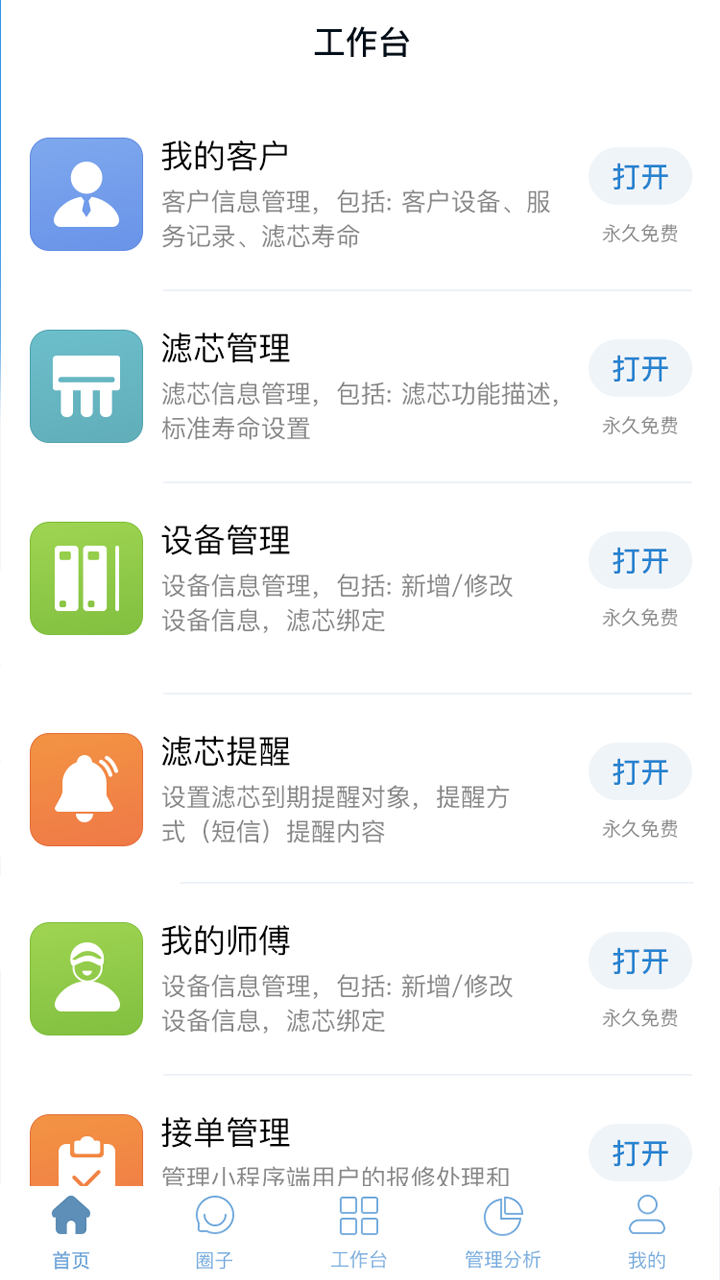The width and height of the screenshot is (720, 1280).
Task: View the 我的师傅 entry
Action: click(300, 979)
